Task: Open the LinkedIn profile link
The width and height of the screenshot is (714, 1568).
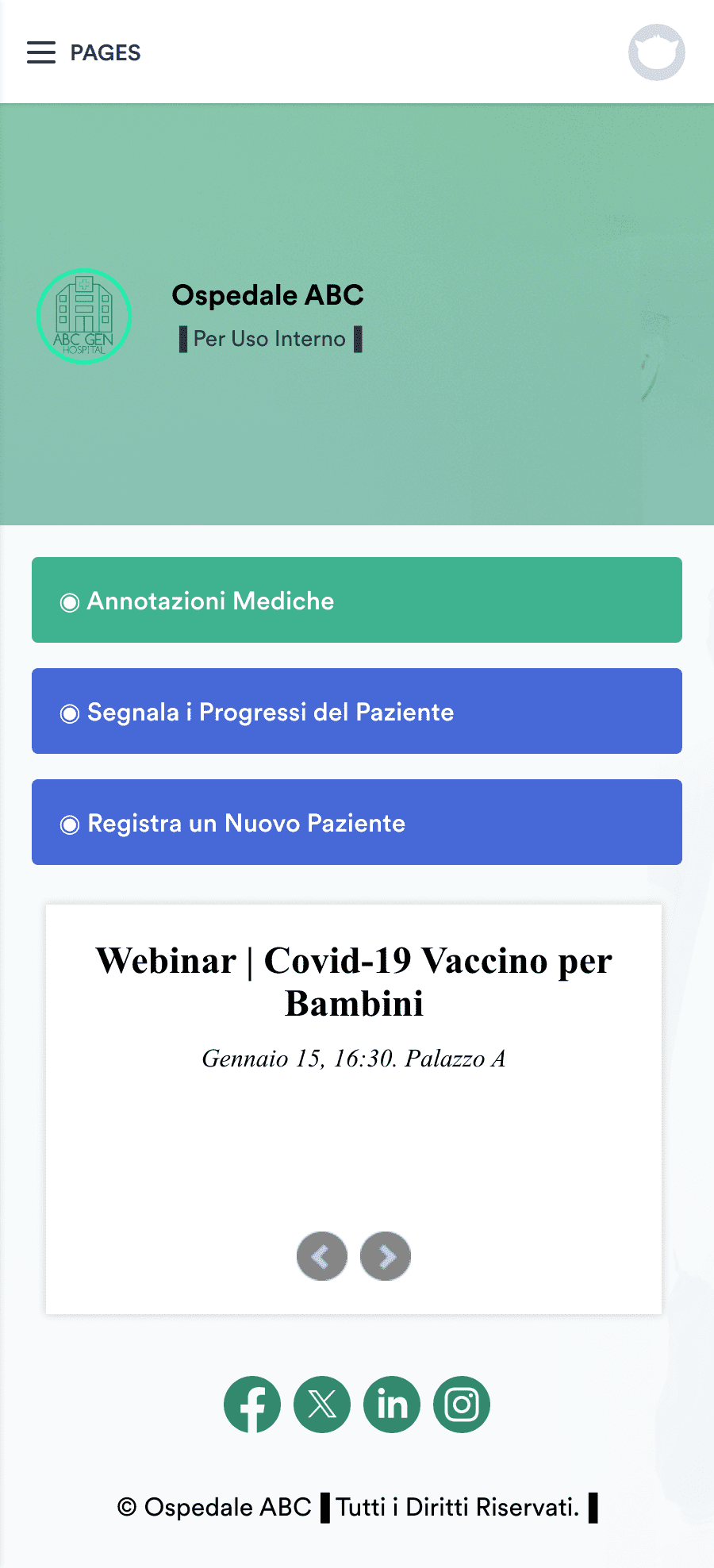Action: tap(392, 1405)
